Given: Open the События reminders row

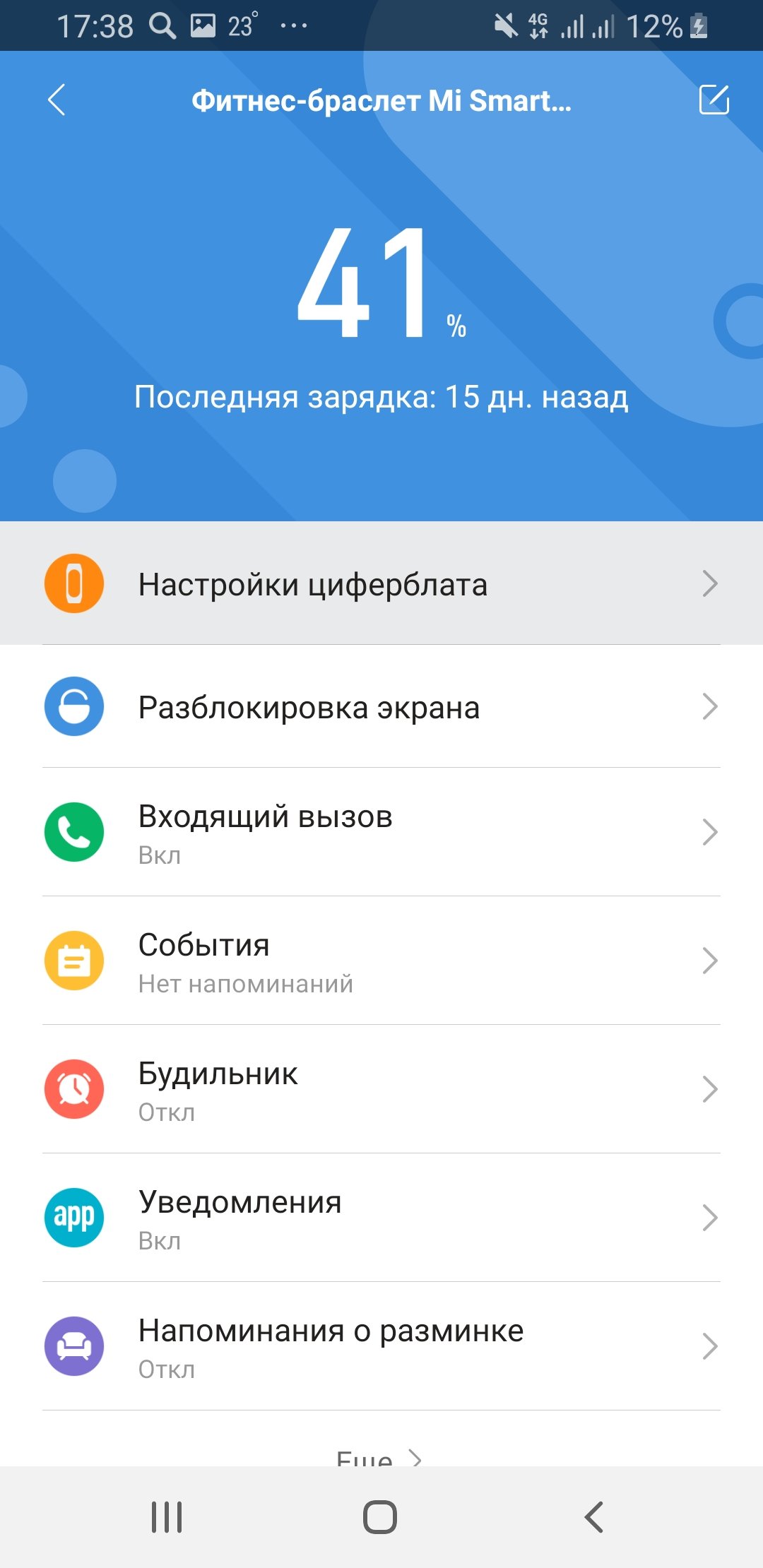Looking at the screenshot, I should tap(381, 961).
